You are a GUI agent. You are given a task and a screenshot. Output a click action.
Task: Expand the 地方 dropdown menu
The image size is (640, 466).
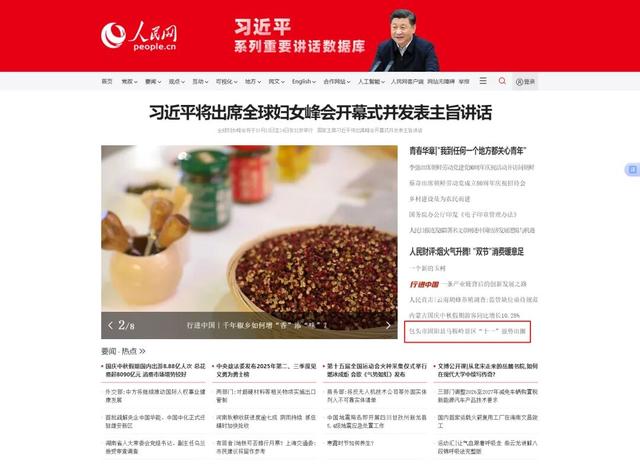point(253,82)
